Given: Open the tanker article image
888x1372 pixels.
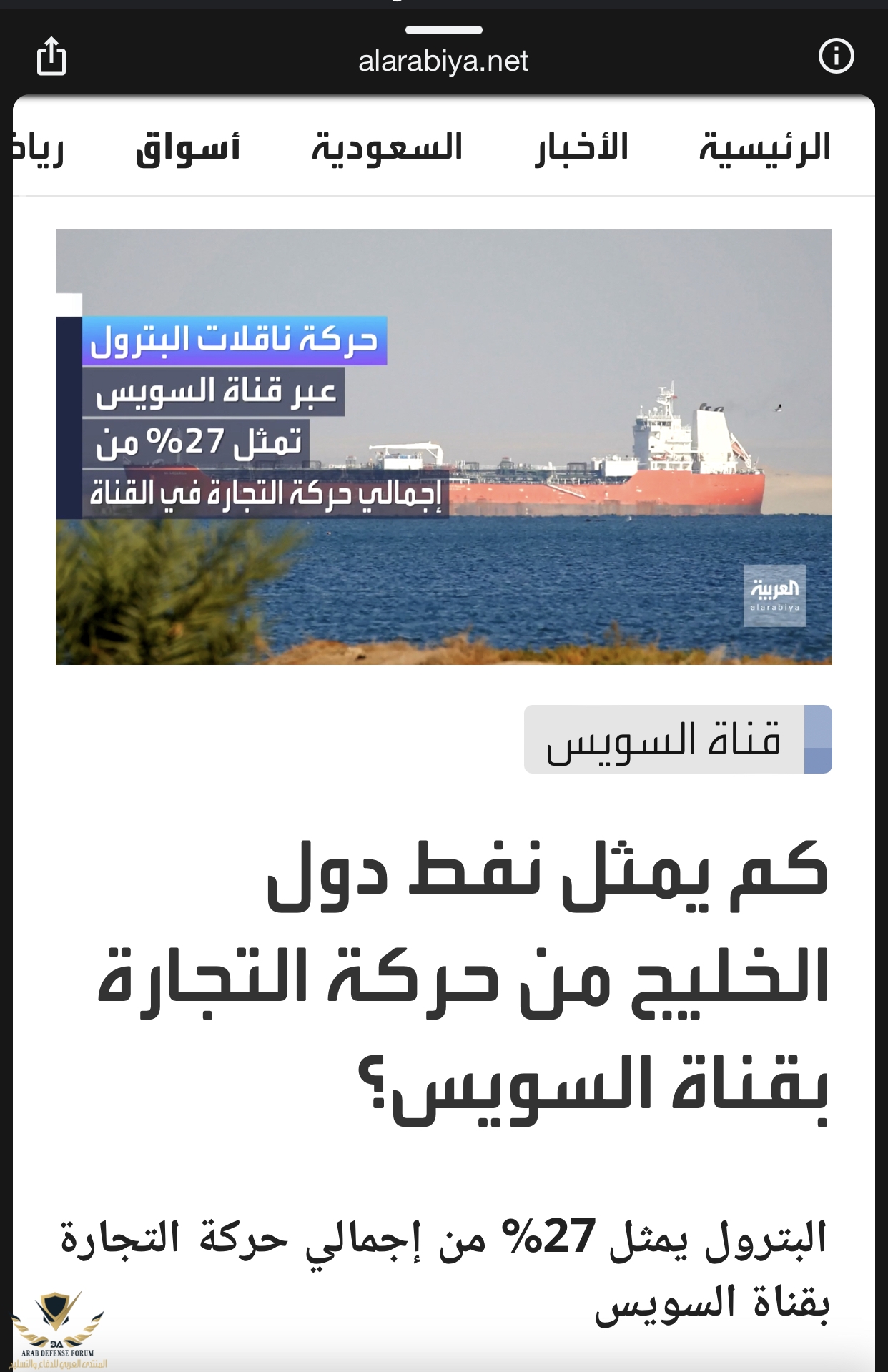Looking at the screenshot, I should pyautogui.click(x=443, y=446).
